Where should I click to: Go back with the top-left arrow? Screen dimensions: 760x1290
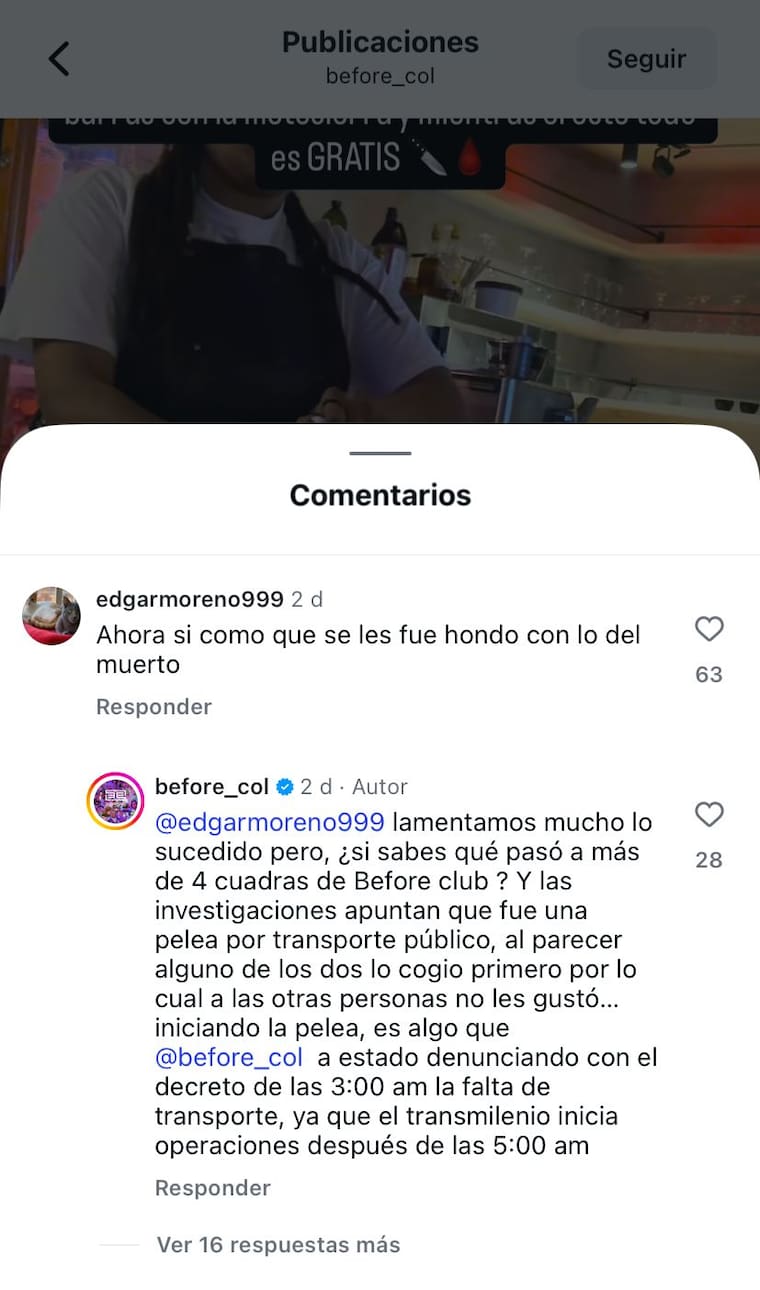point(60,59)
